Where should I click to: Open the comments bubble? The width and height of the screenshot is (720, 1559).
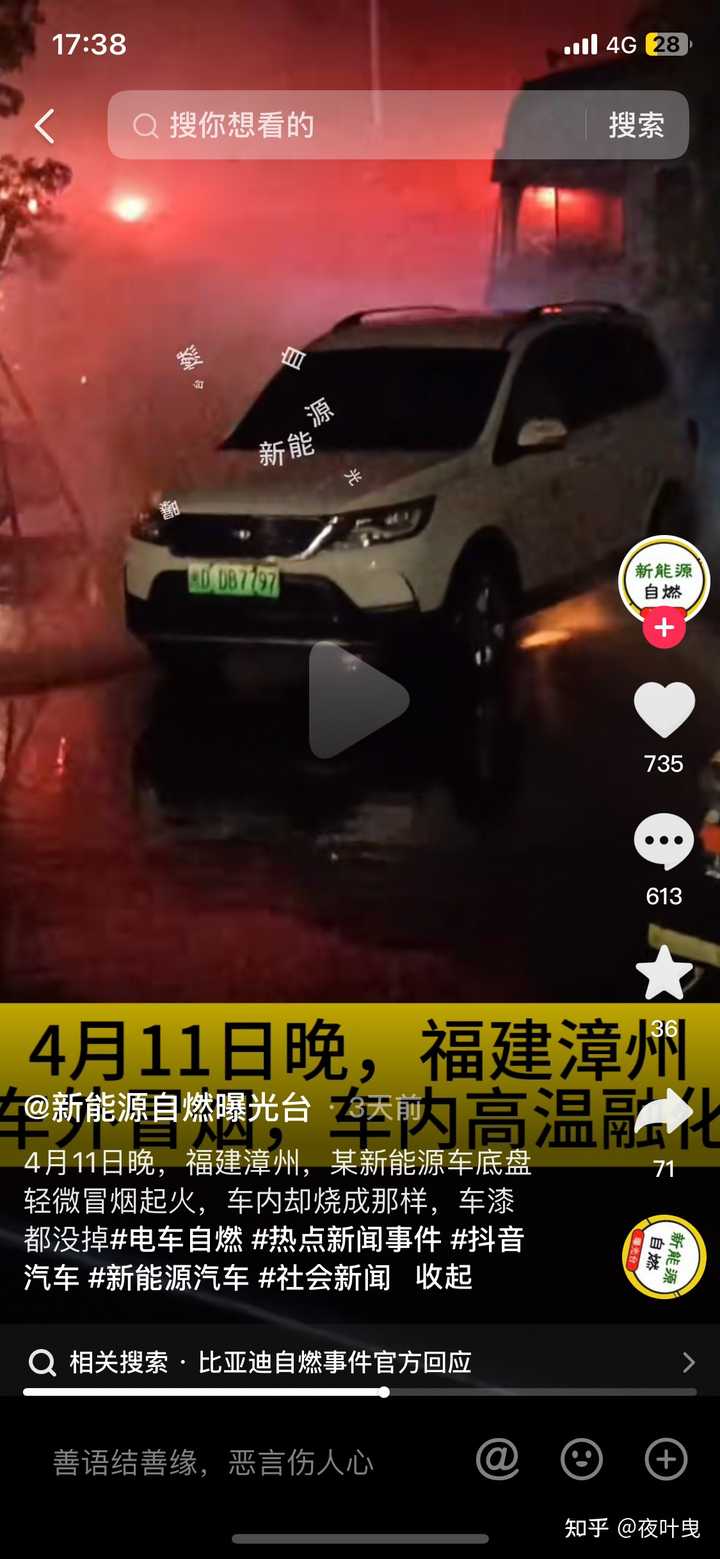coord(664,842)
